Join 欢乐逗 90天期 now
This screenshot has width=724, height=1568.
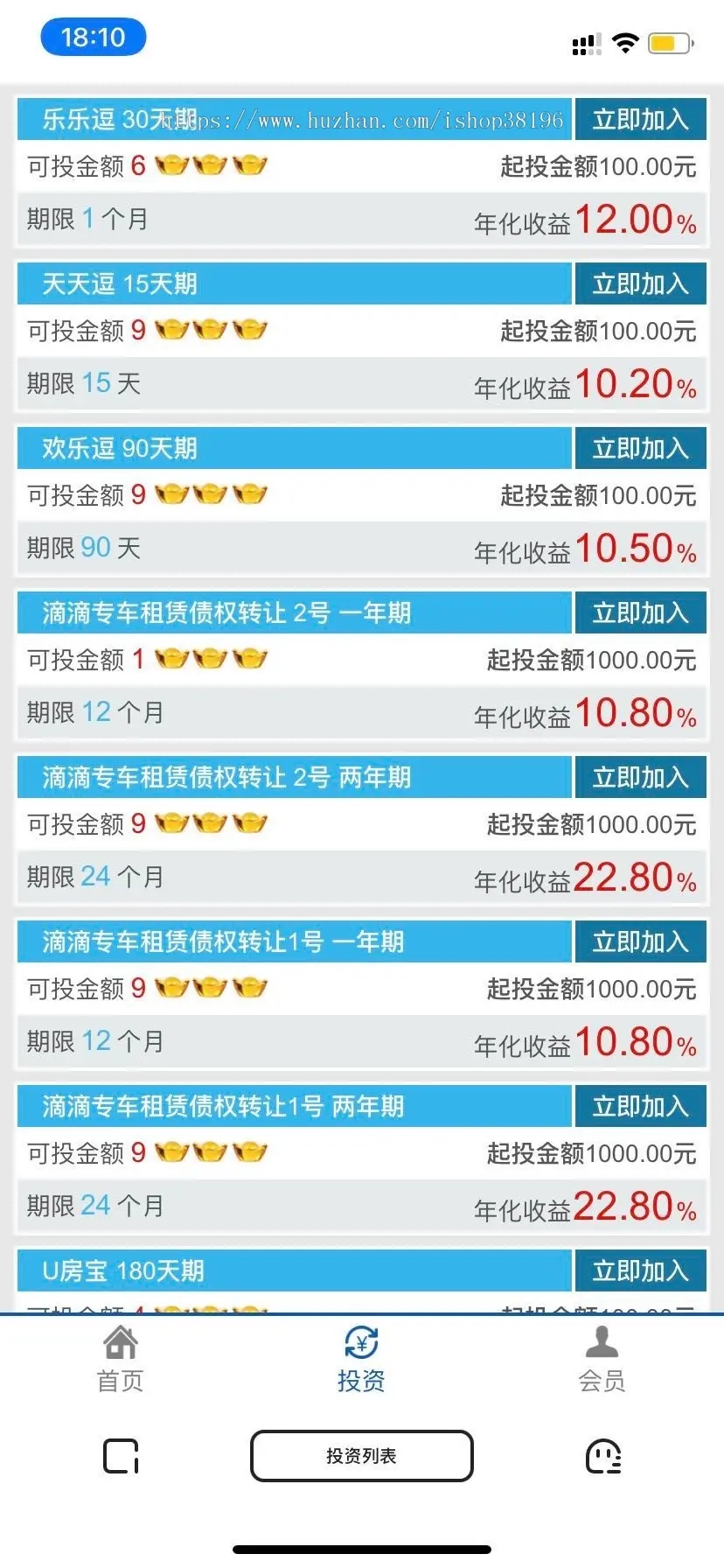[640, 448]
